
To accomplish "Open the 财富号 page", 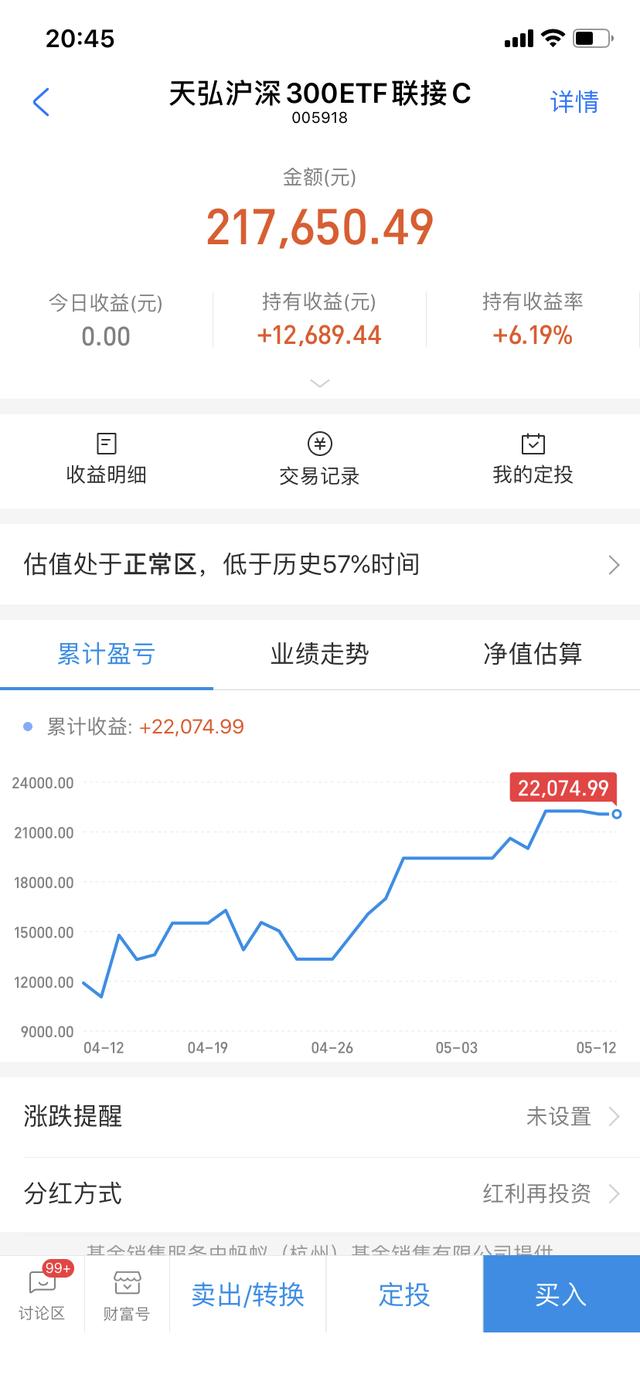I will pos(126,1295).
